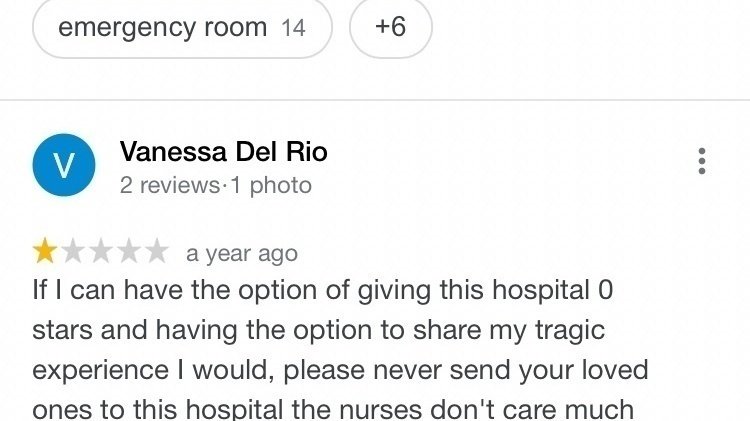Open the review's three-dot overflow menu
The image size is (750, 421).
pyautogui.click(x=702, y=161)
